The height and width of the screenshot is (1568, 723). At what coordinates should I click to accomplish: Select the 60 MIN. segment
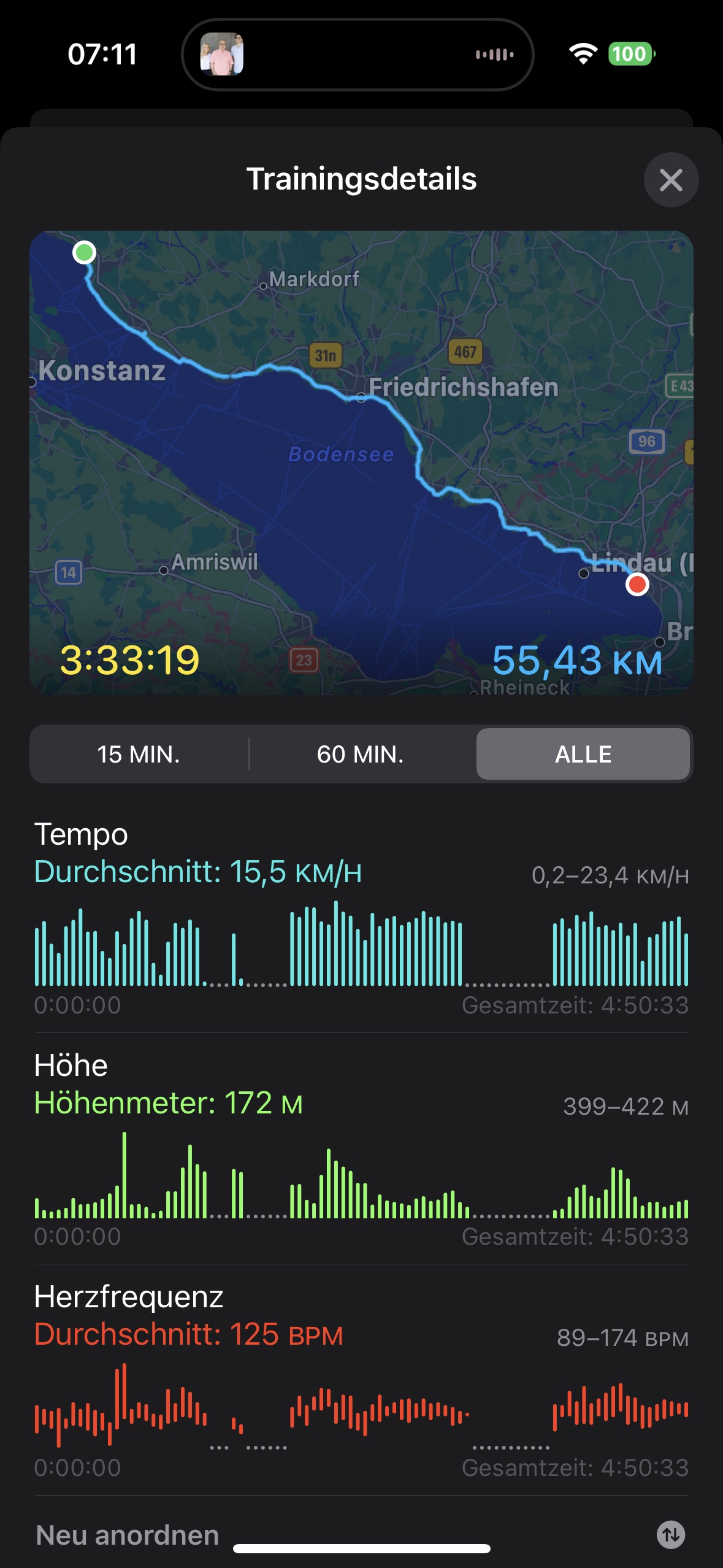tap(360, 754)
